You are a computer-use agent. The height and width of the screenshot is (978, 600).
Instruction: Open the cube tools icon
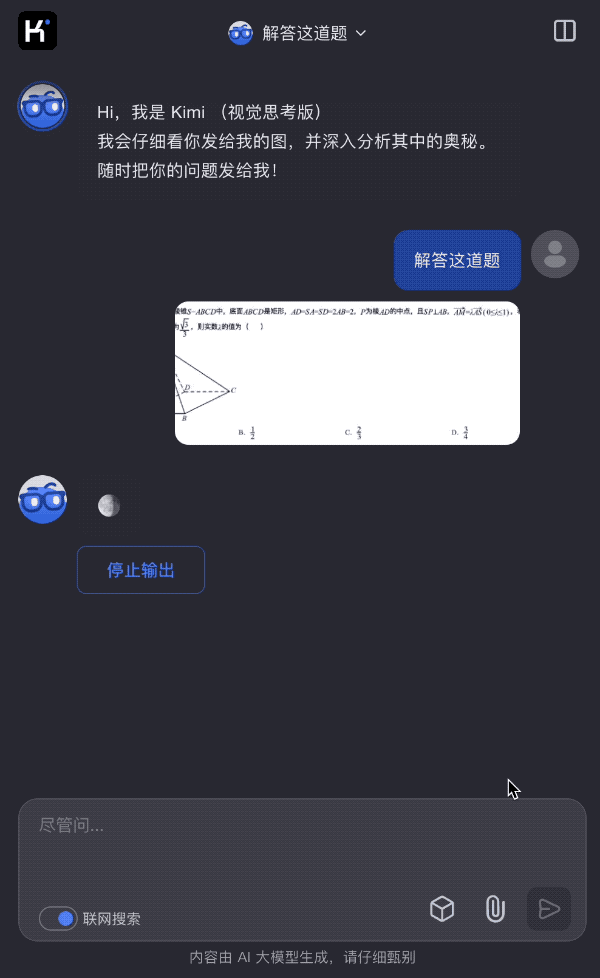tap(442, 908)
